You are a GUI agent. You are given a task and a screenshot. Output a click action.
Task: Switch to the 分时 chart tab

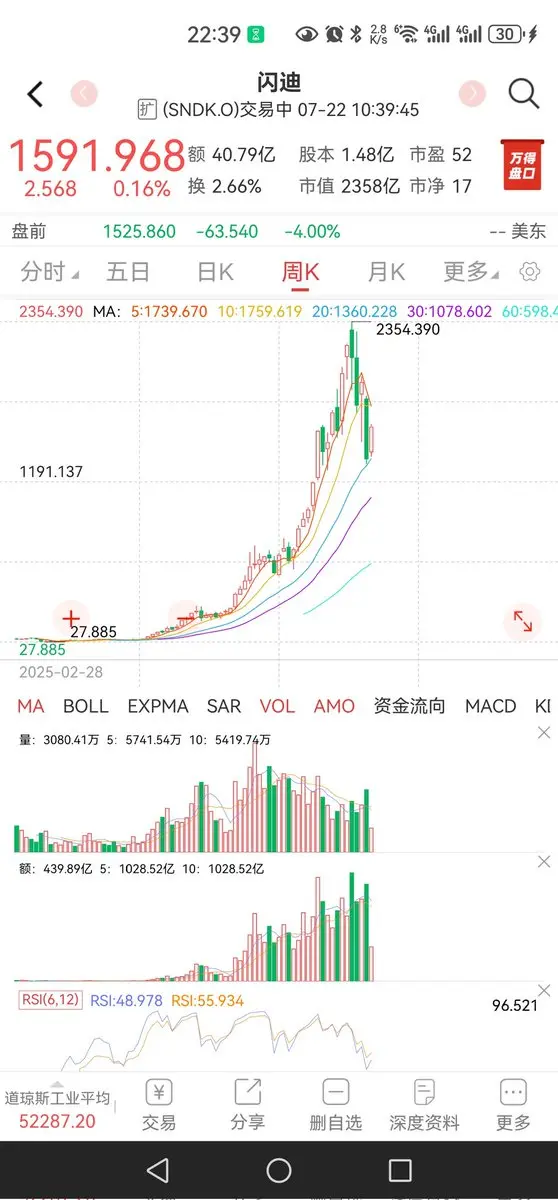[49, 271]
